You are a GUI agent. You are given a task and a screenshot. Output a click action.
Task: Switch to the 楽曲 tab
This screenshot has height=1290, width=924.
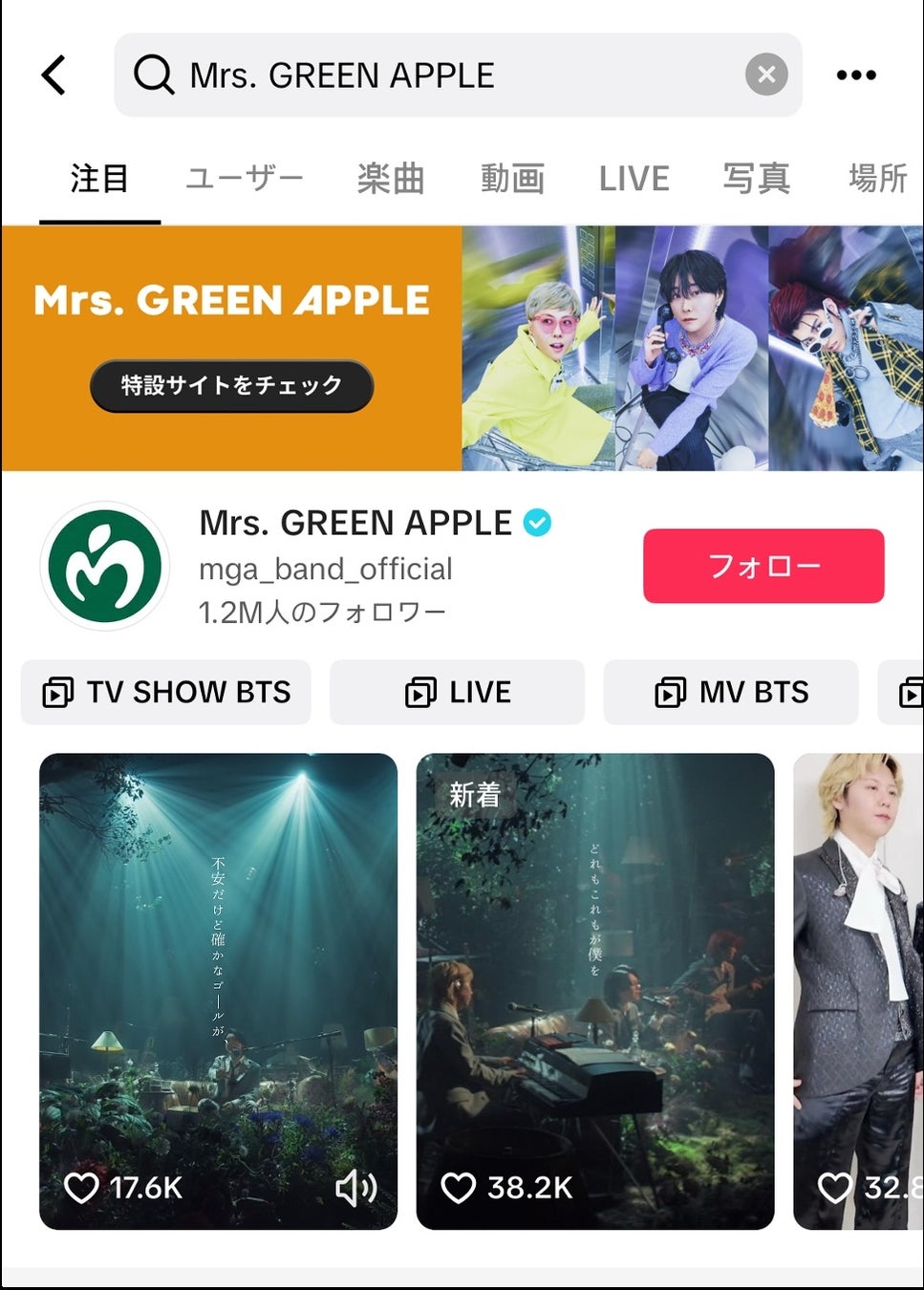click(390, 179)
